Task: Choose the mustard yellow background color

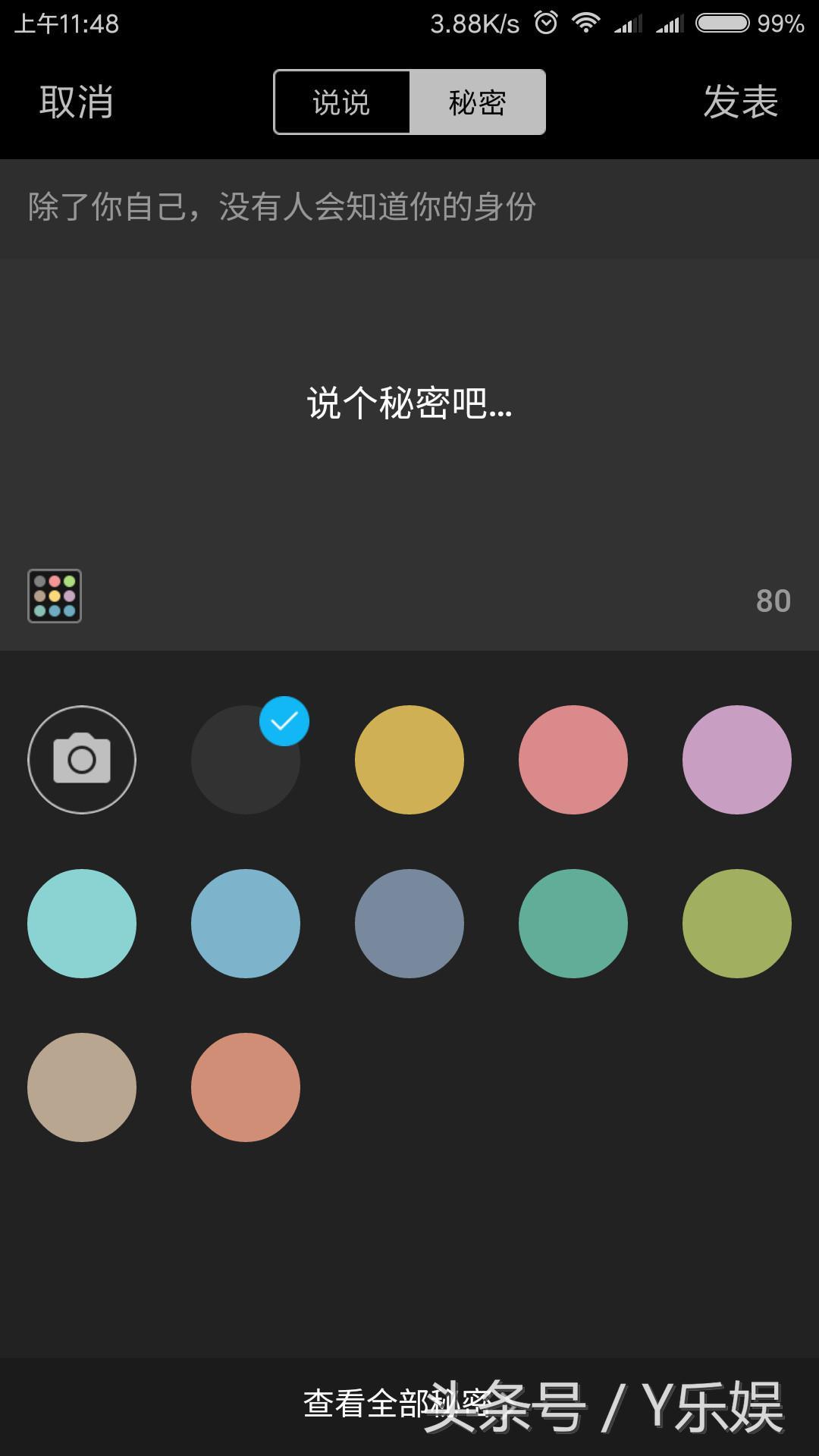Action: tap(409, 760)
